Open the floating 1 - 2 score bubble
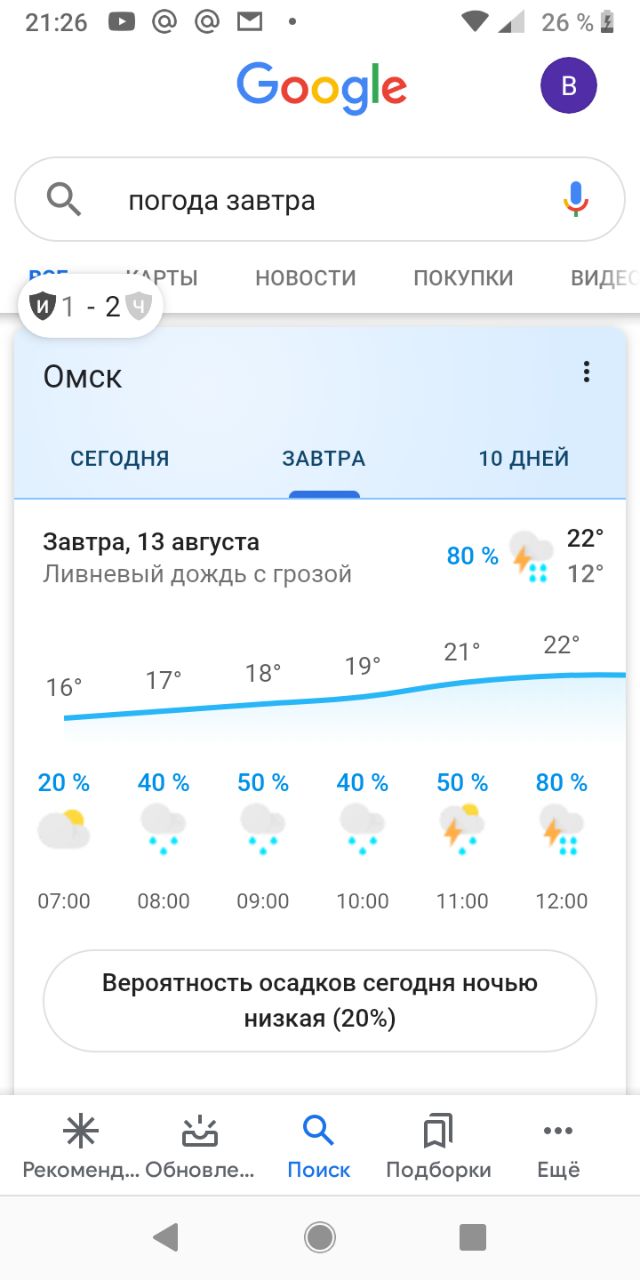This screenshot has width=640, height=1280. [90, 307]
